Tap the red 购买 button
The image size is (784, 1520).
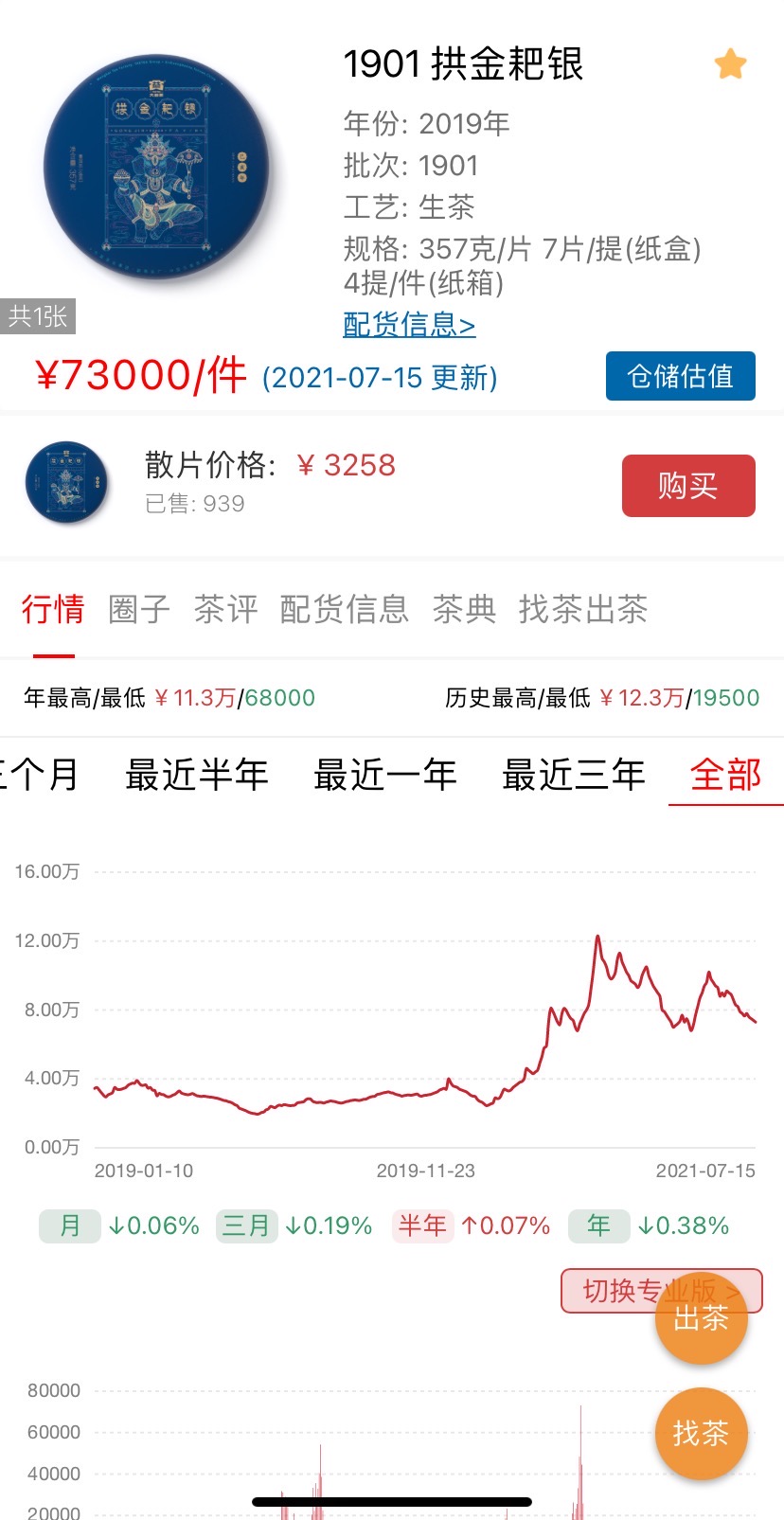[x=688, y=486]
